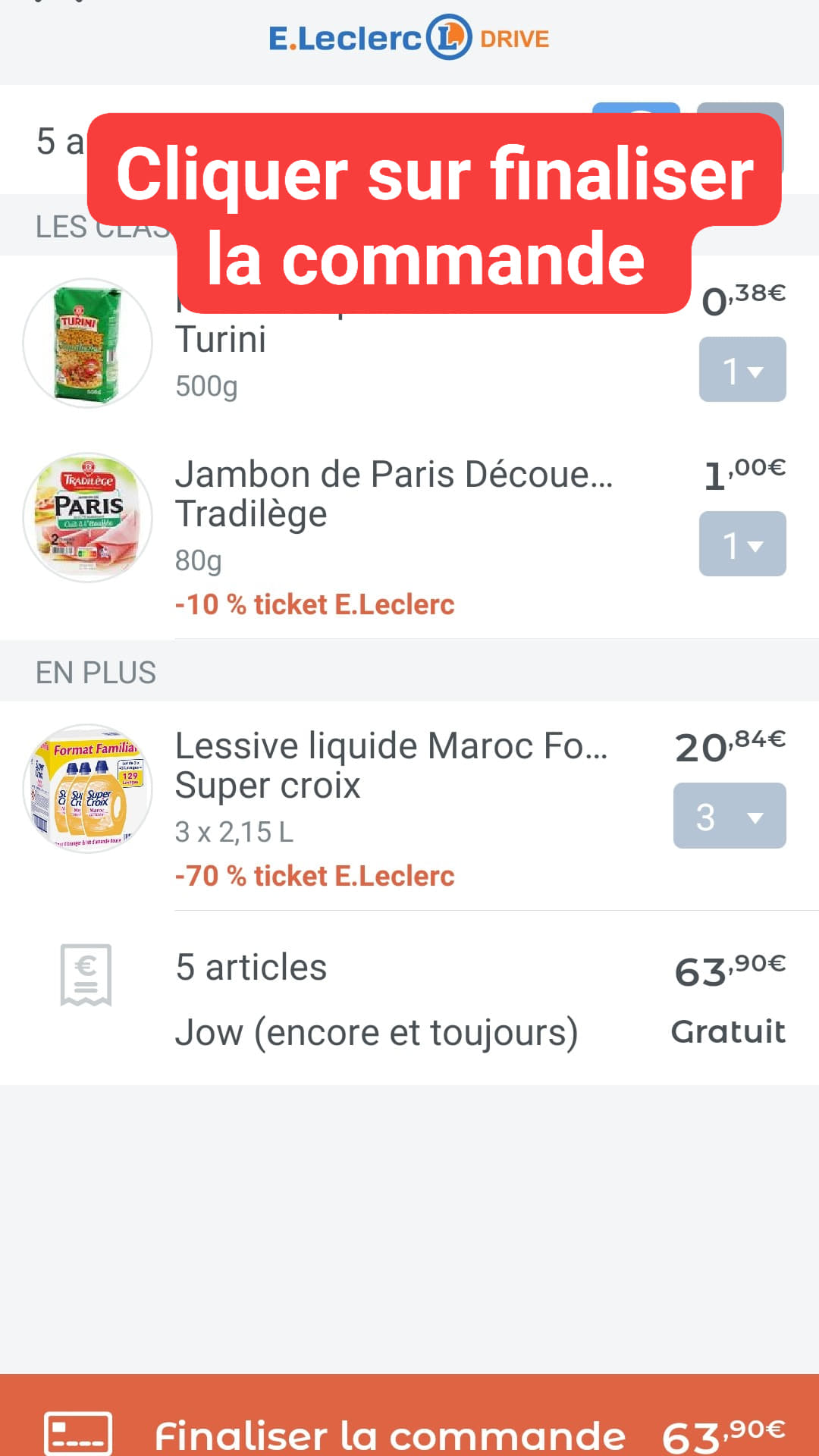Tap Finaliser la commande button
The width and height of the screenshot is (819, 1456).
pyautogui.click(x=409, y=1415)
